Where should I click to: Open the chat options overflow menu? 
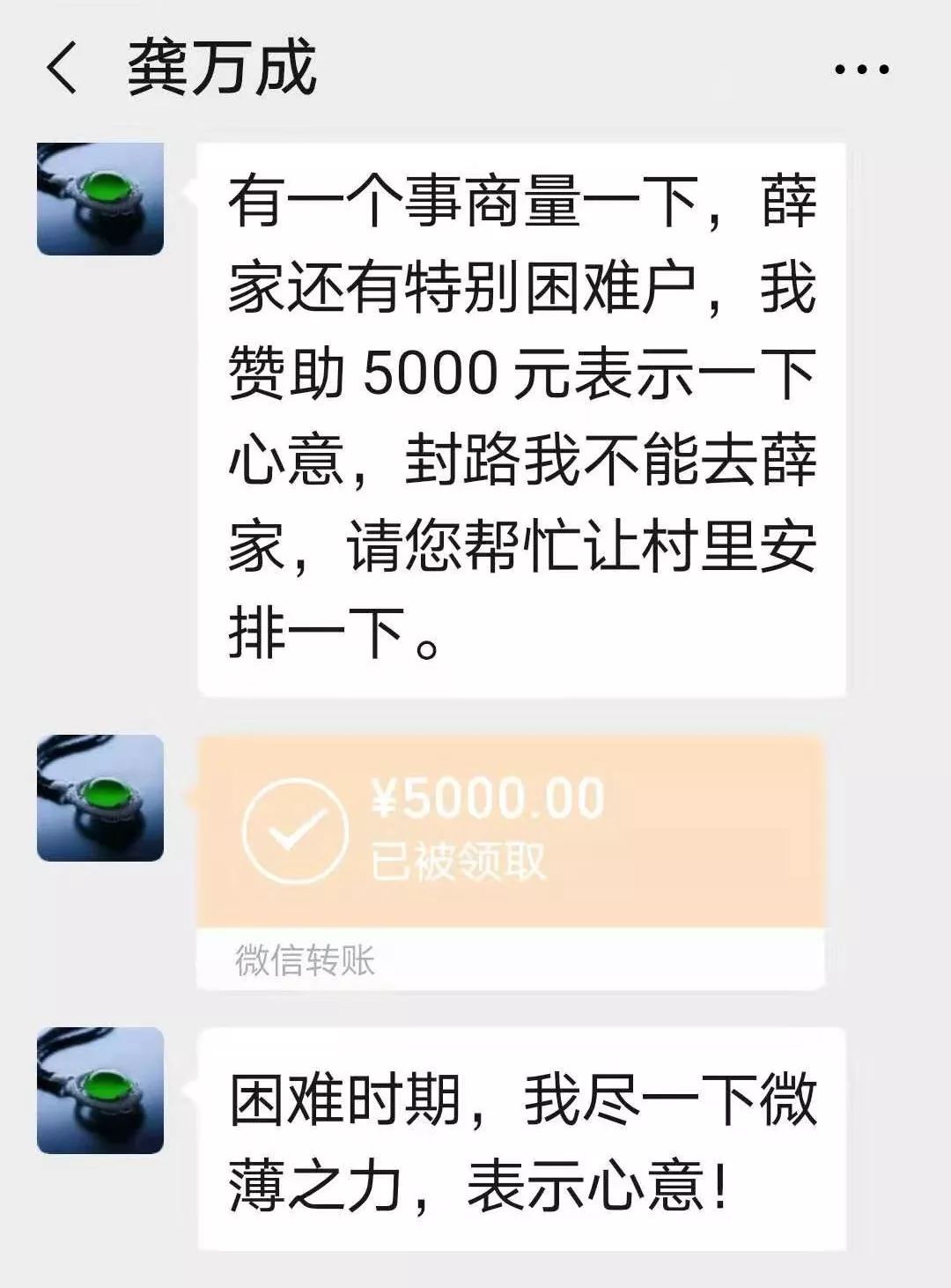[861, 69]
